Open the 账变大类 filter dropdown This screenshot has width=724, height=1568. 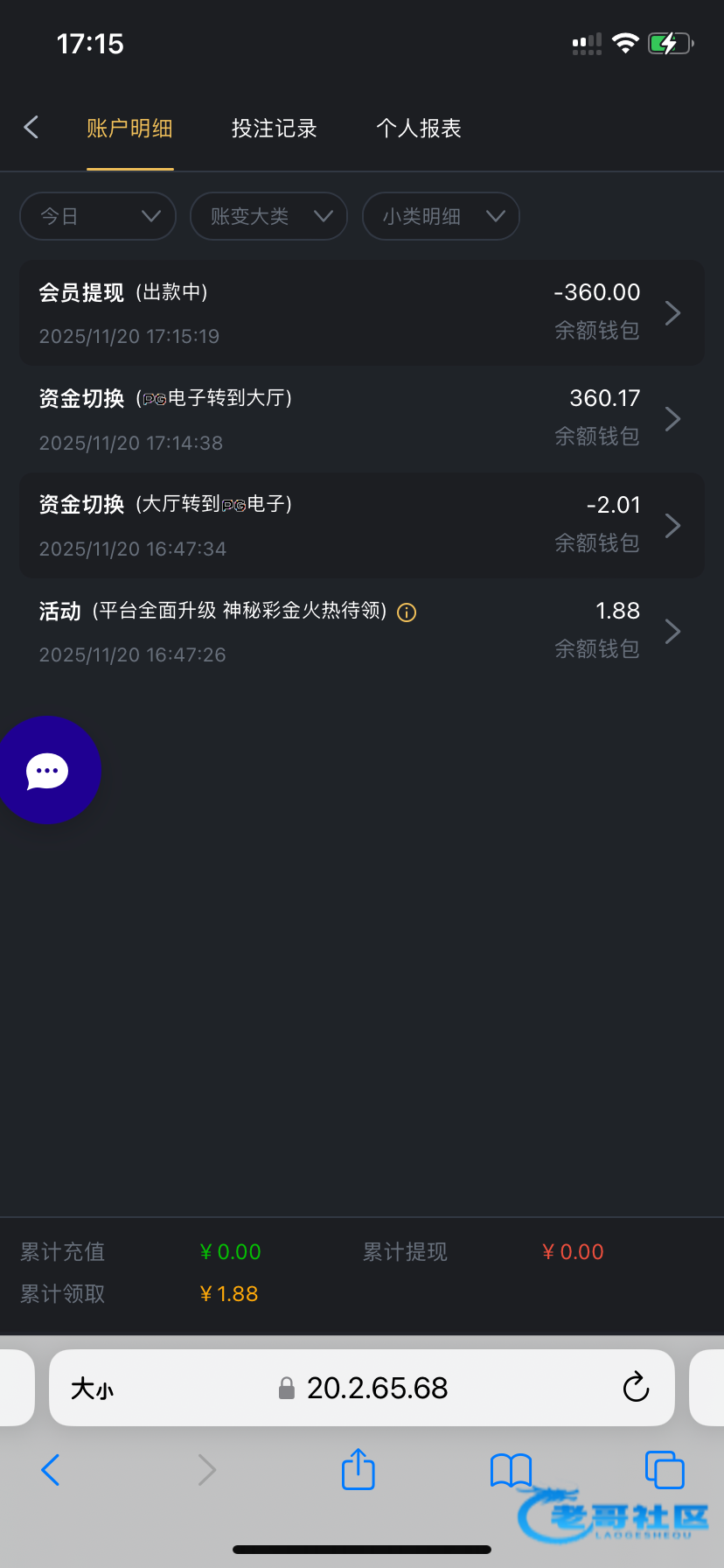pyautogui.click(x=268, y=216)
